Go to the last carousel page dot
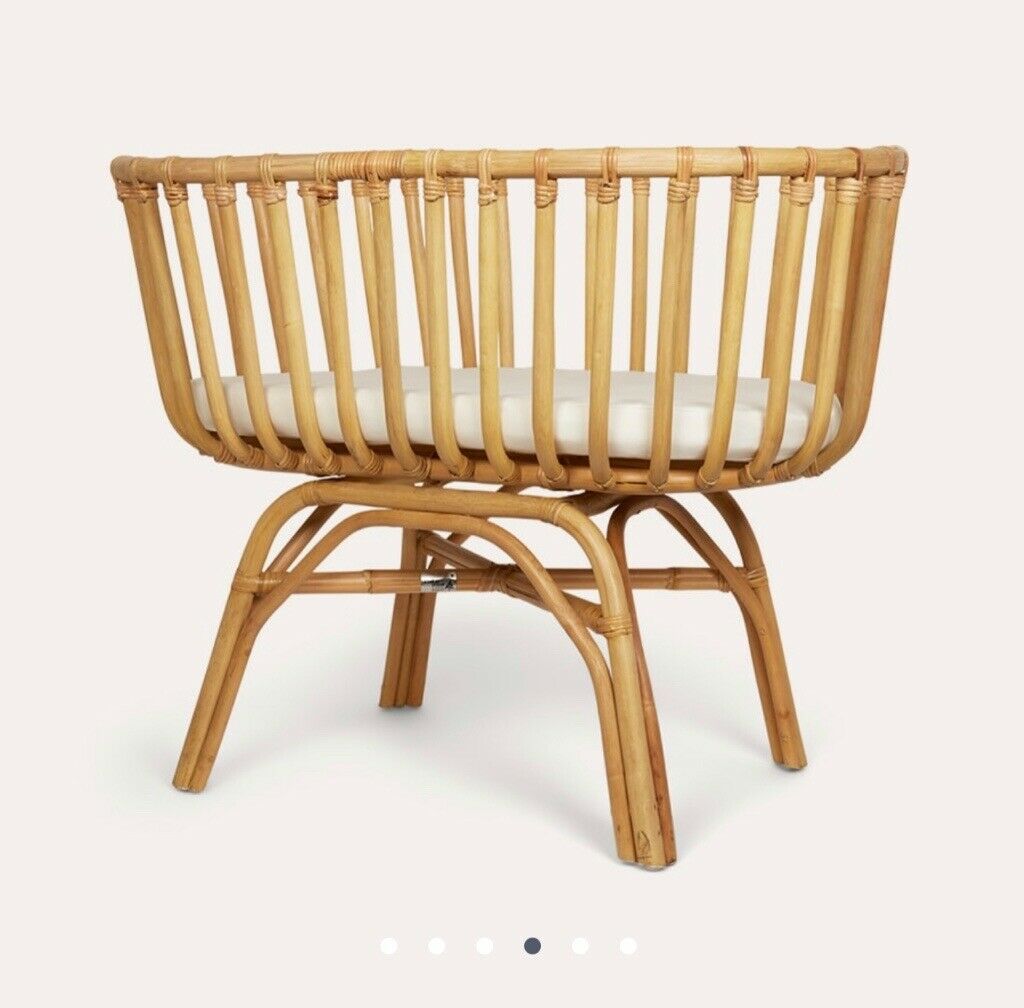 tap(628, 945)
